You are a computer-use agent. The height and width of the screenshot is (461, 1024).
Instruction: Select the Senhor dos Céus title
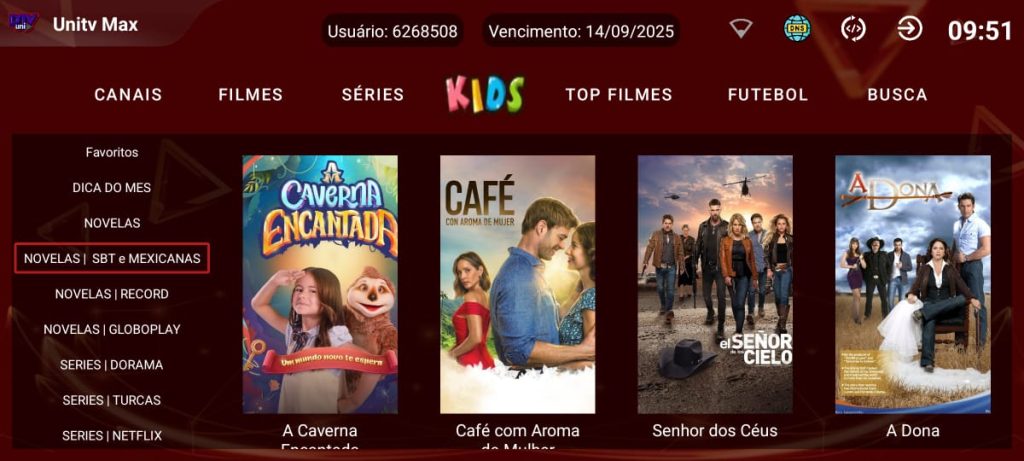[715, 284]
